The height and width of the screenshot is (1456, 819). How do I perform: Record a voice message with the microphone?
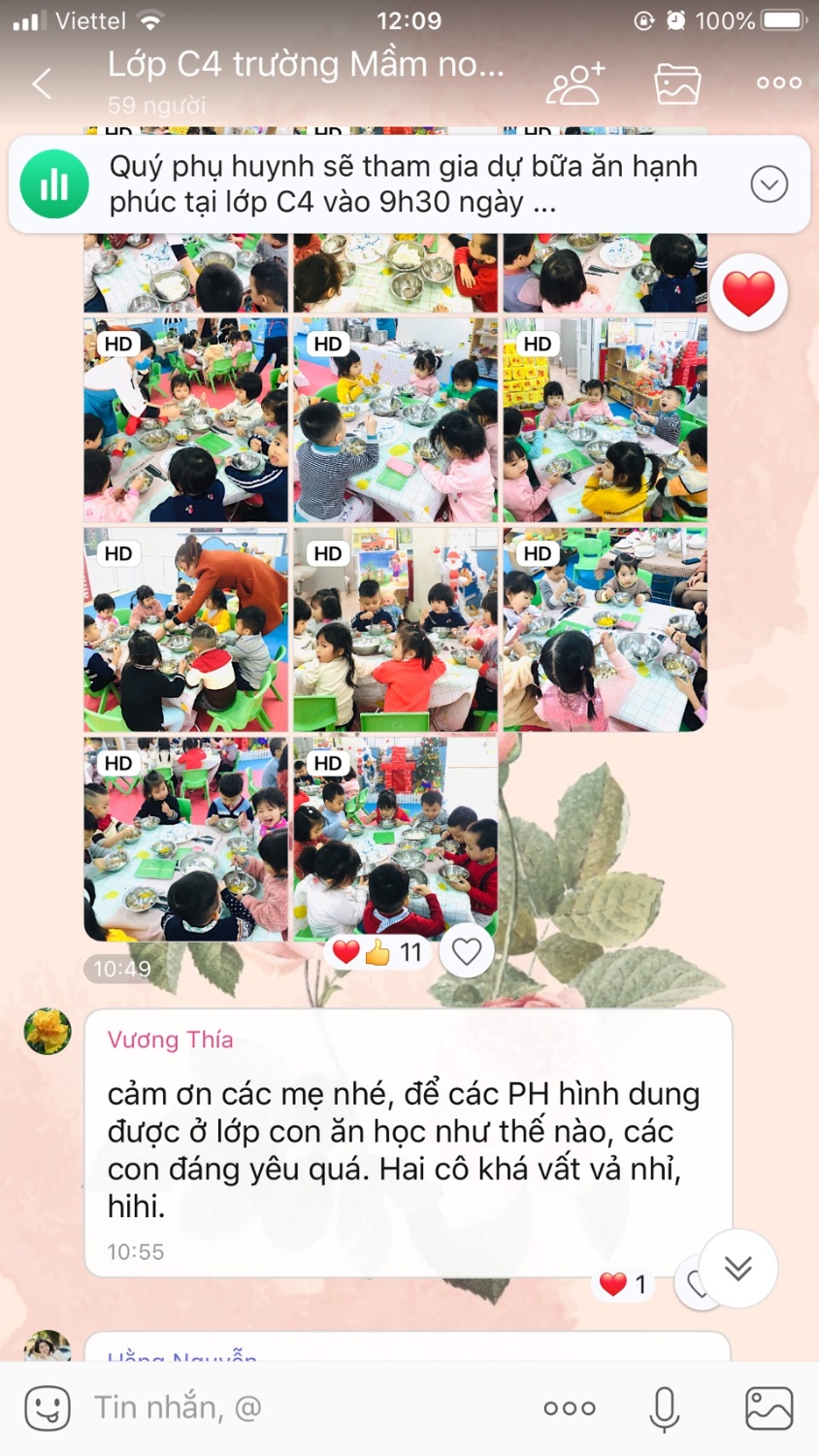click(x=665, y=1408)
